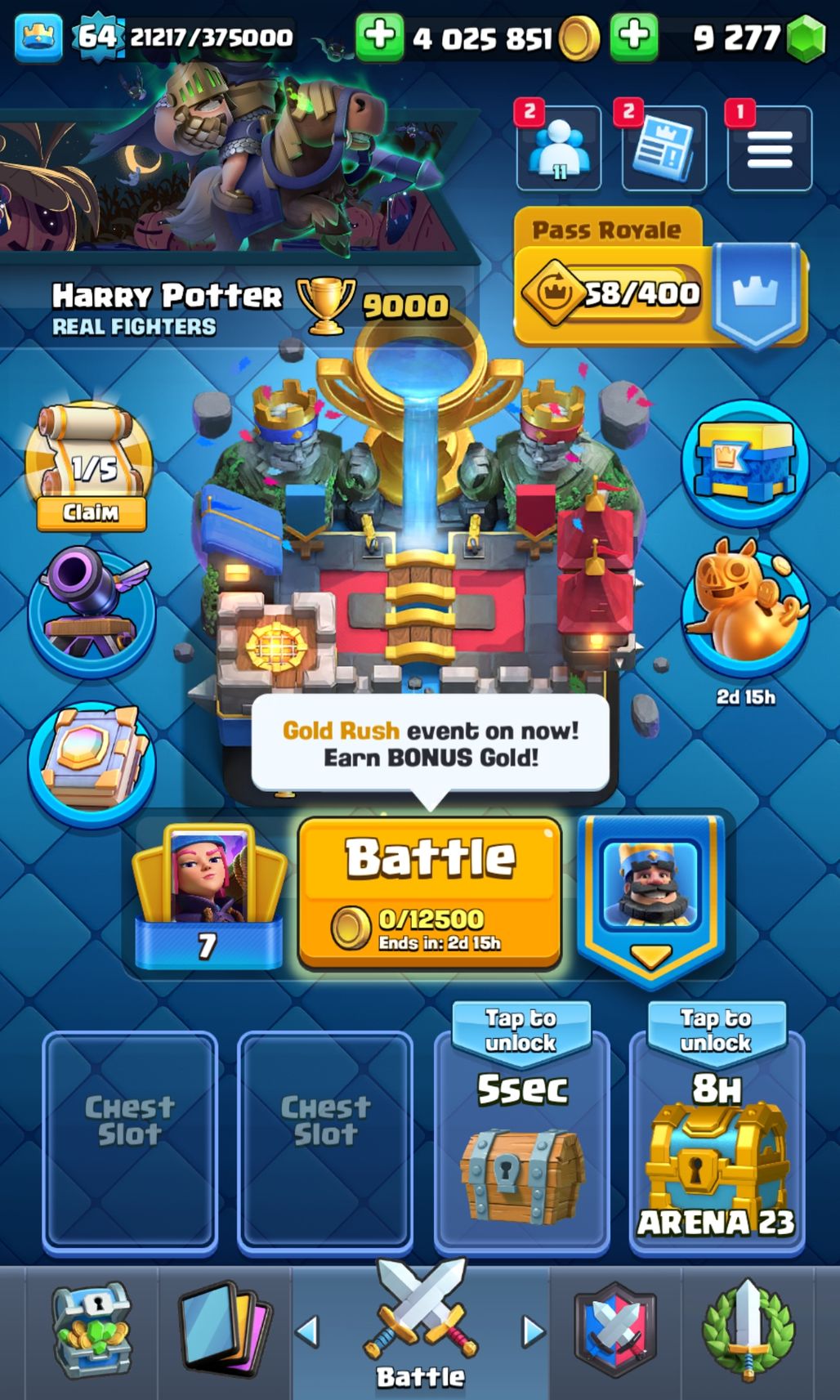Viewport: 840px width, 1400px height.
Task: Open the magic book collection icon
Action: pos(92,764)
